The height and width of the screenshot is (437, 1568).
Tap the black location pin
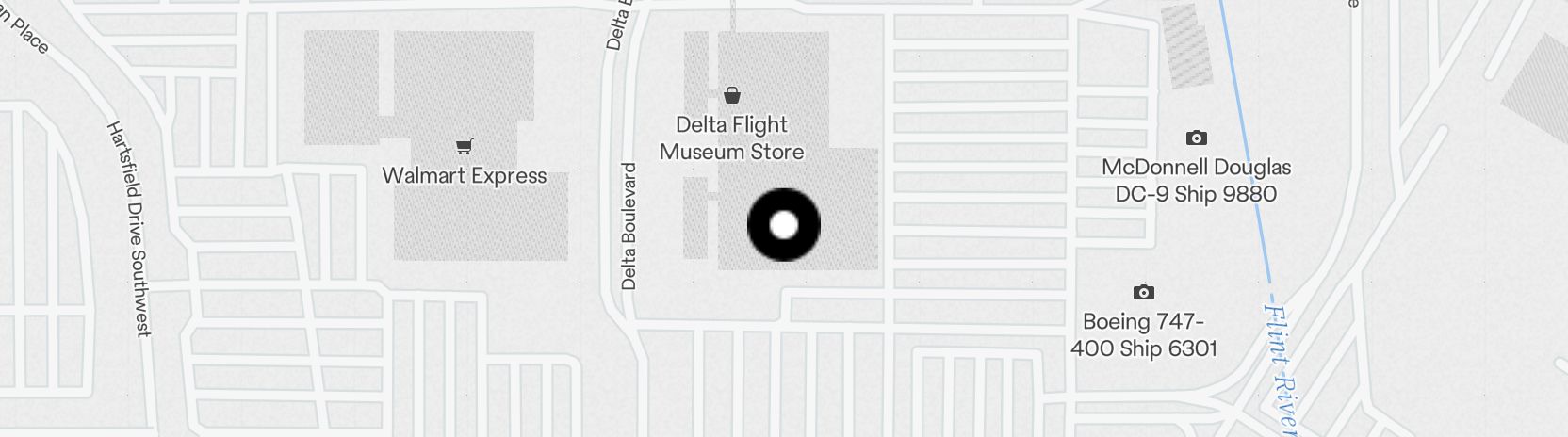click(784, 225)
